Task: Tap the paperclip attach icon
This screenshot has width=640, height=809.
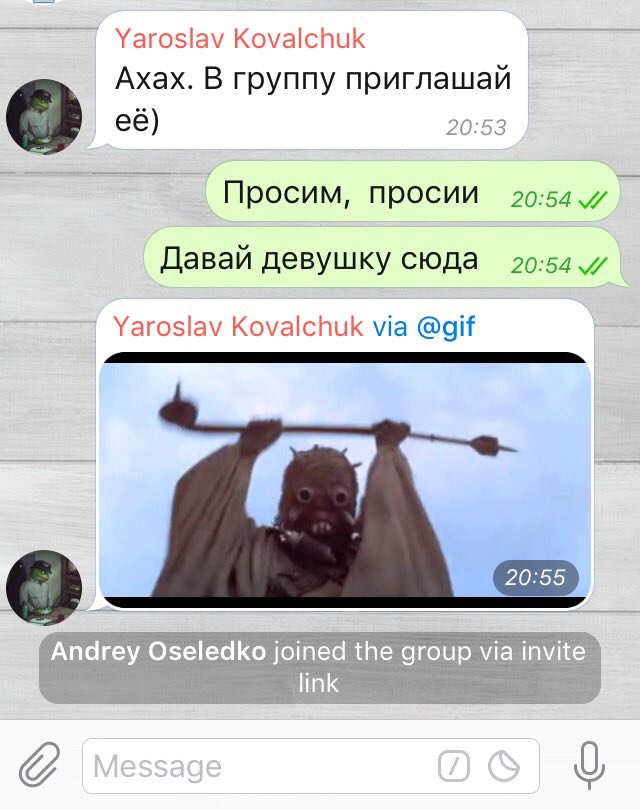Action: 39,766
